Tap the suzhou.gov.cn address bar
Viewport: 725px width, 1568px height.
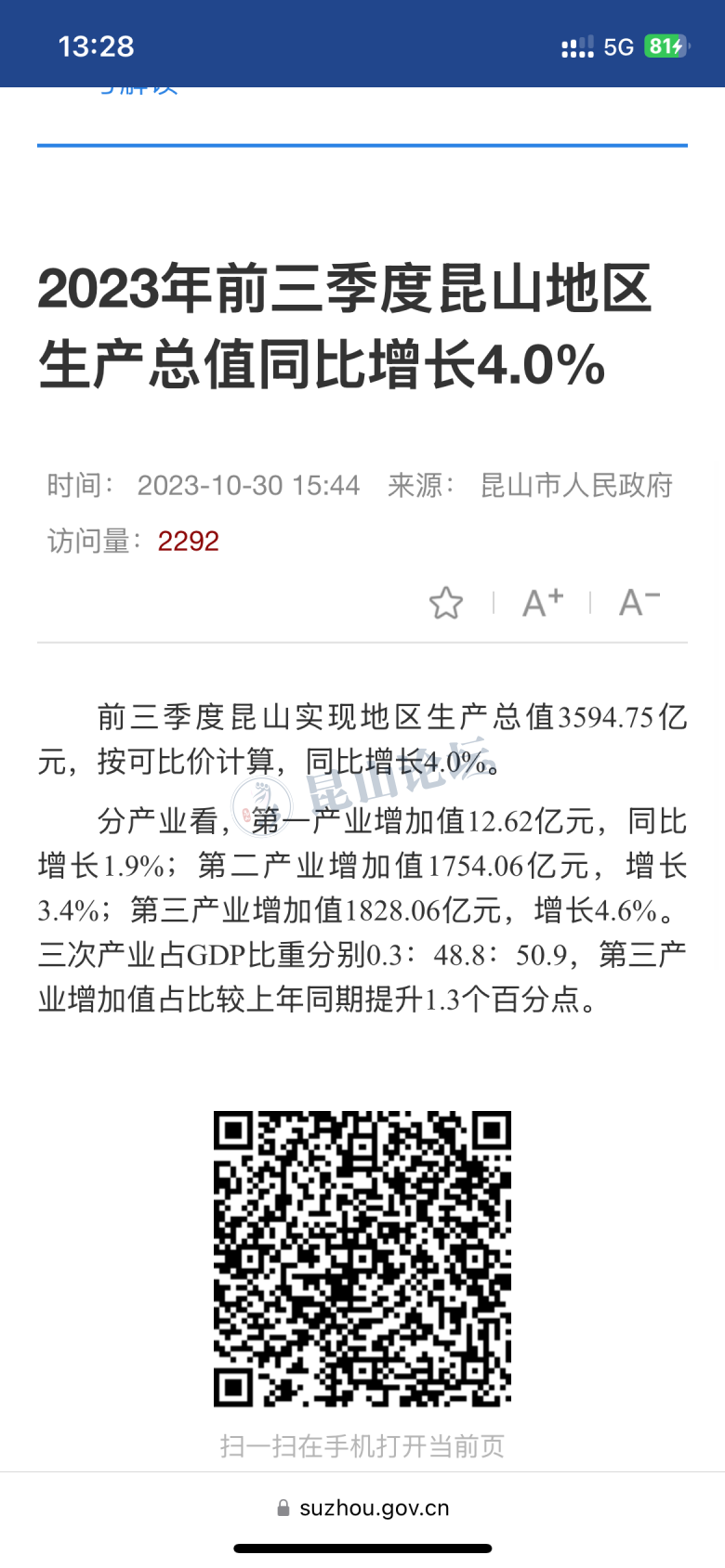click(x=363, y=1508)
